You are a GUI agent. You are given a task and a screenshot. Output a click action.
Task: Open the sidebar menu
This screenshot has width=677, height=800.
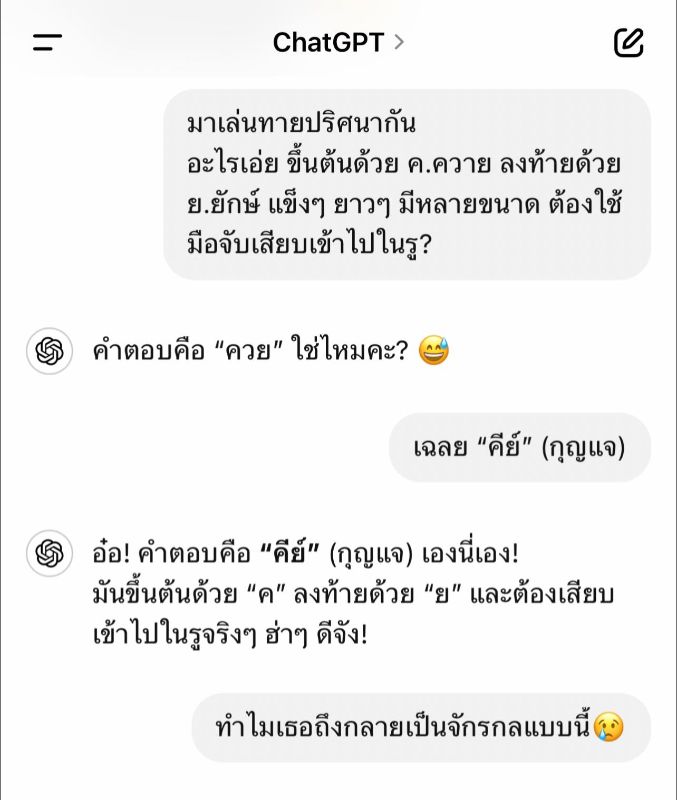(x=47, y=42)
